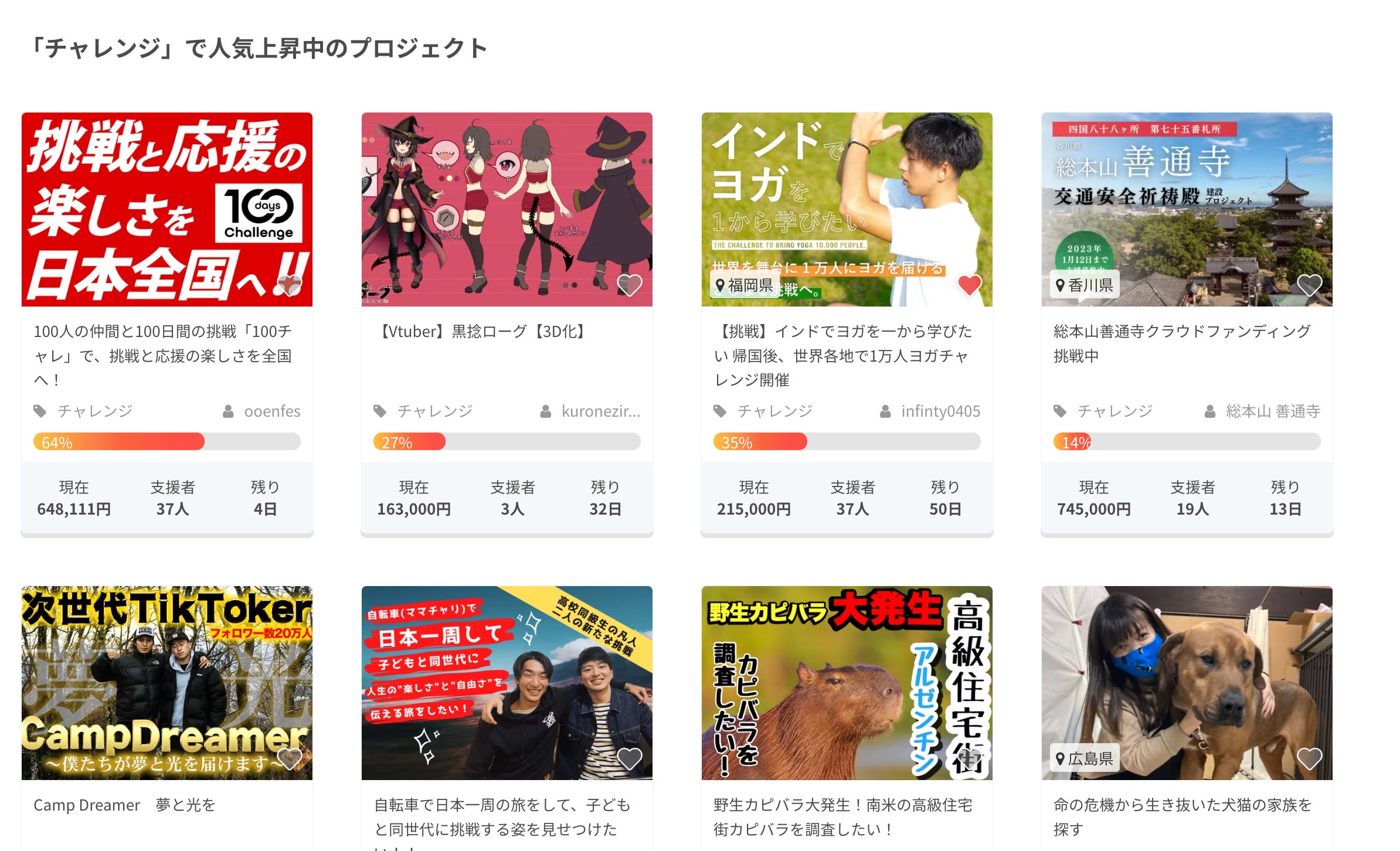Open the 野生カピバラ大発生 project card

[842, 817]
